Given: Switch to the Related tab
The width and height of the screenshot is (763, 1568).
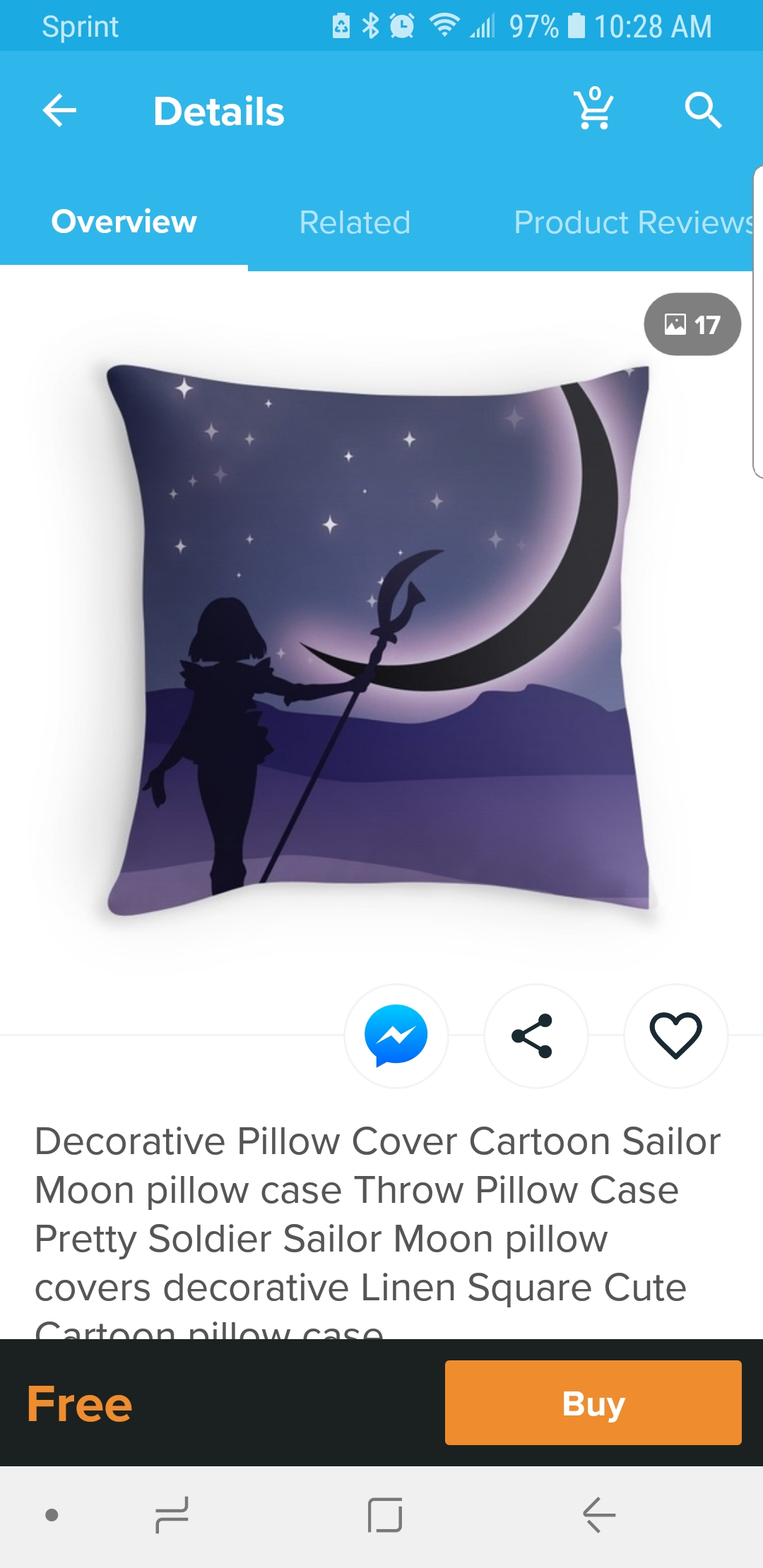Looking at the screenshot, I should click(x=355, y=222).
